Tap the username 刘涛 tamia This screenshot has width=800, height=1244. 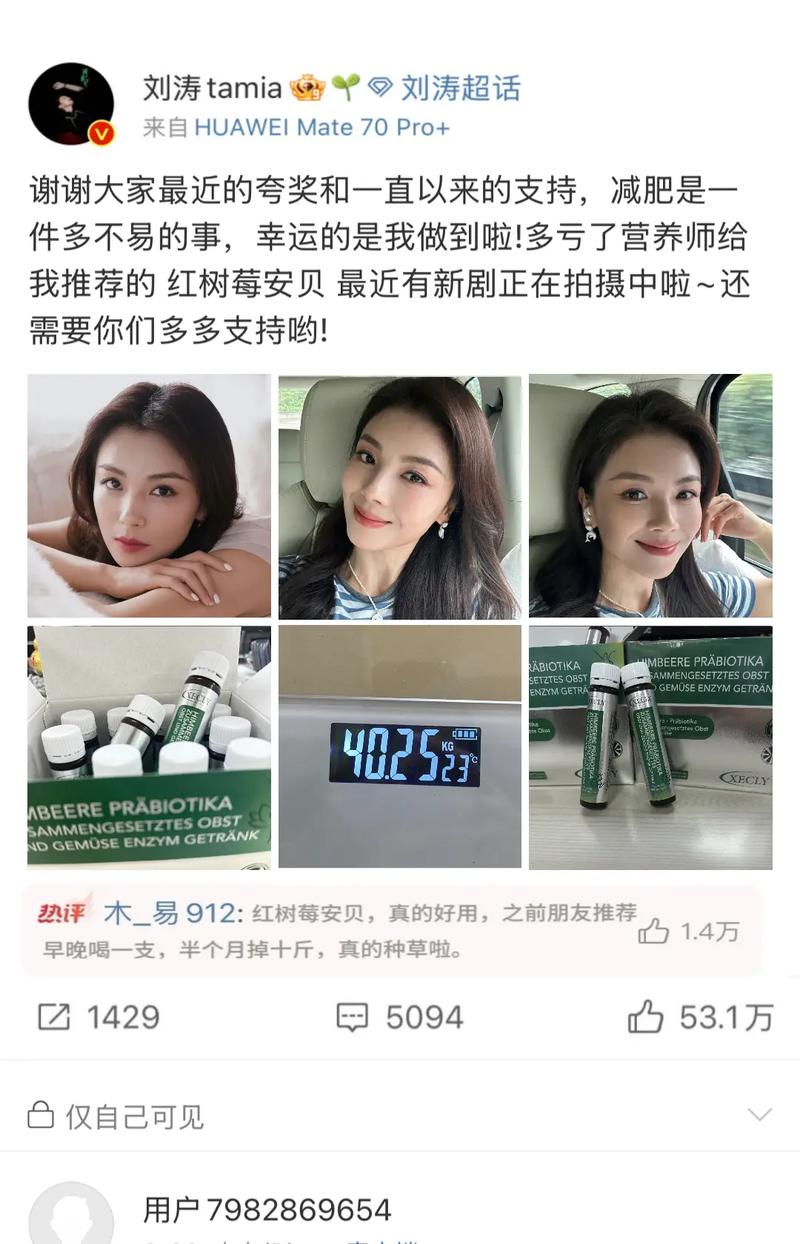pyautogui.click(x=212, y=88)
